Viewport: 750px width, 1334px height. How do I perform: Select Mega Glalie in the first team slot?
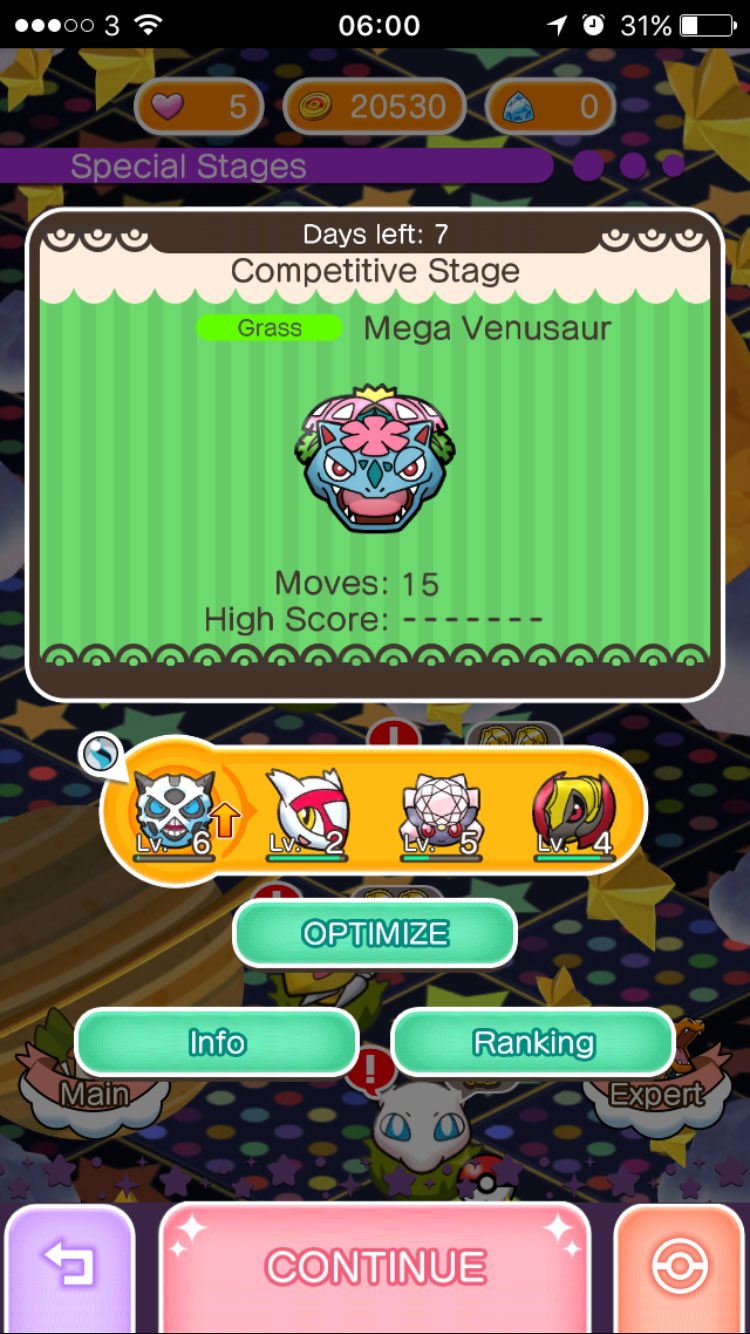175,811
